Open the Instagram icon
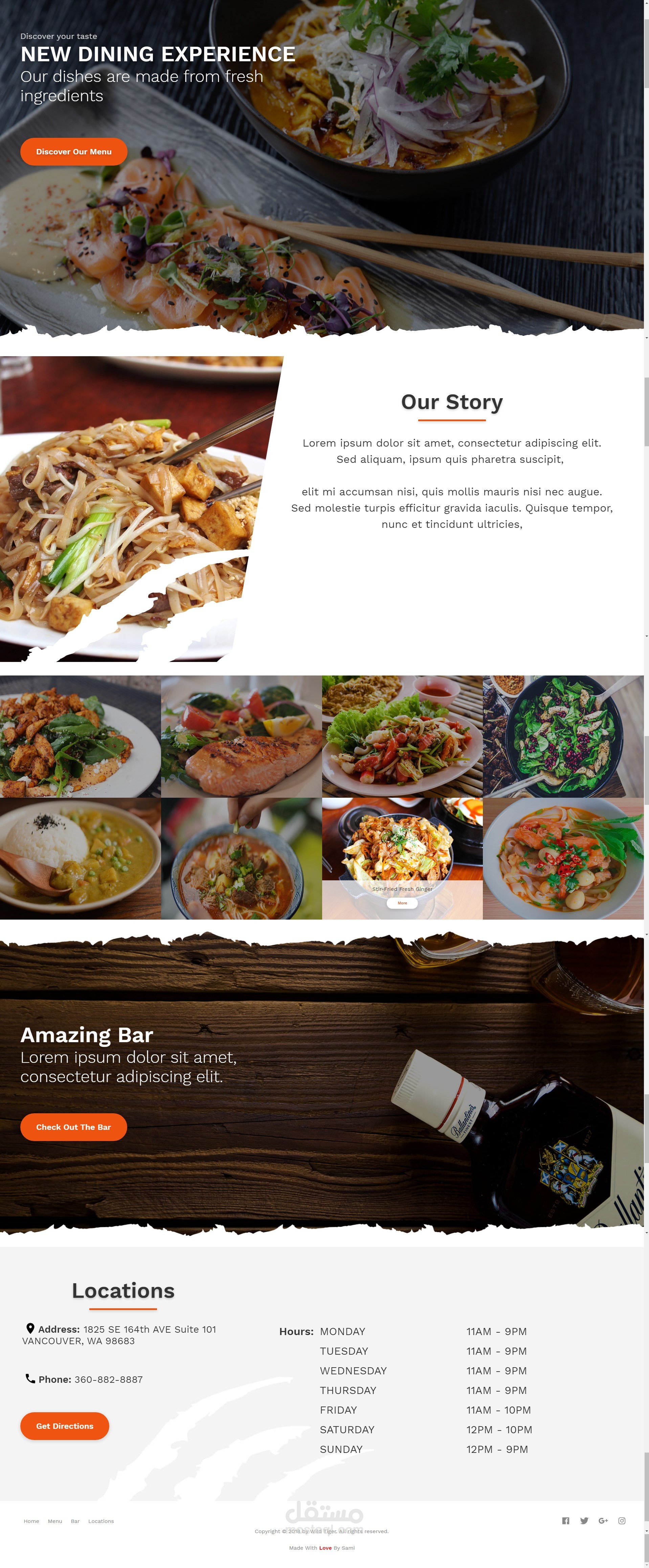Screen dimensions: 649x1568 pos(622,1521)
